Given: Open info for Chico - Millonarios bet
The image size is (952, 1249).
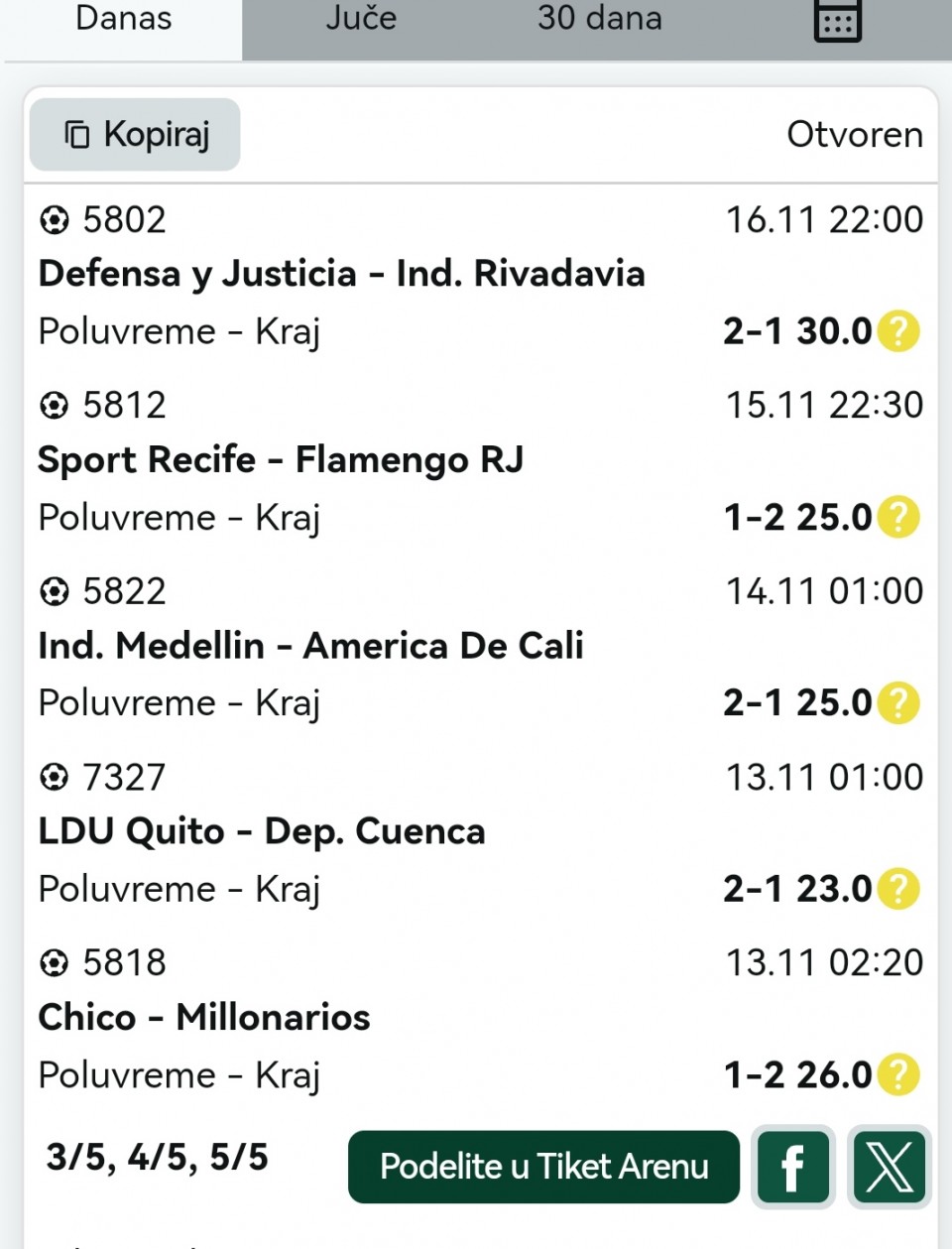Looking at the screenshot, I should 898,1074.
